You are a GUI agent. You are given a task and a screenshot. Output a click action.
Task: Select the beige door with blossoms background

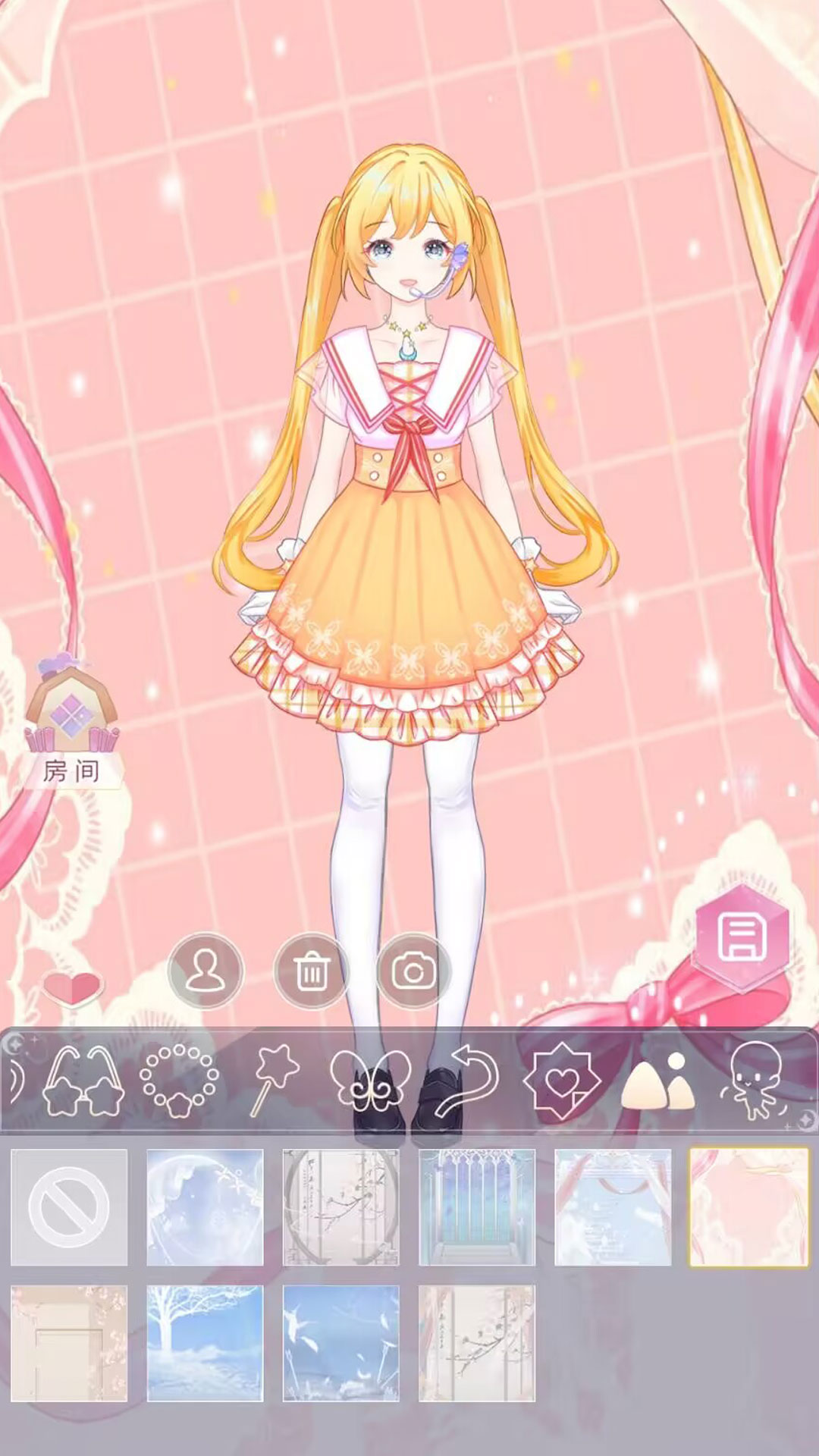[69, 1343]
